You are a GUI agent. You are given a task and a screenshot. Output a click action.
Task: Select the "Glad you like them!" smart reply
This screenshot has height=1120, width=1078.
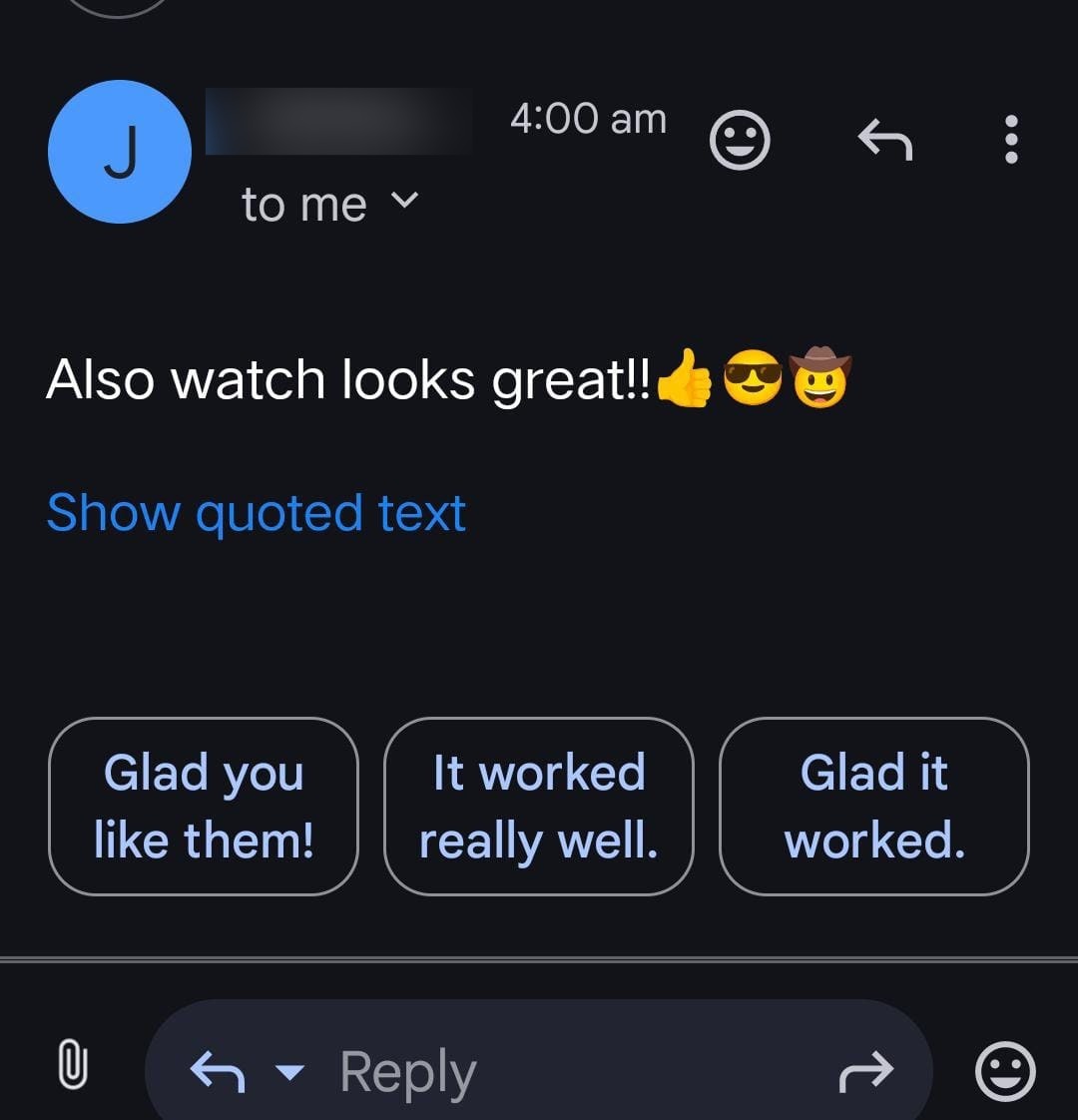tap(204, 807)
